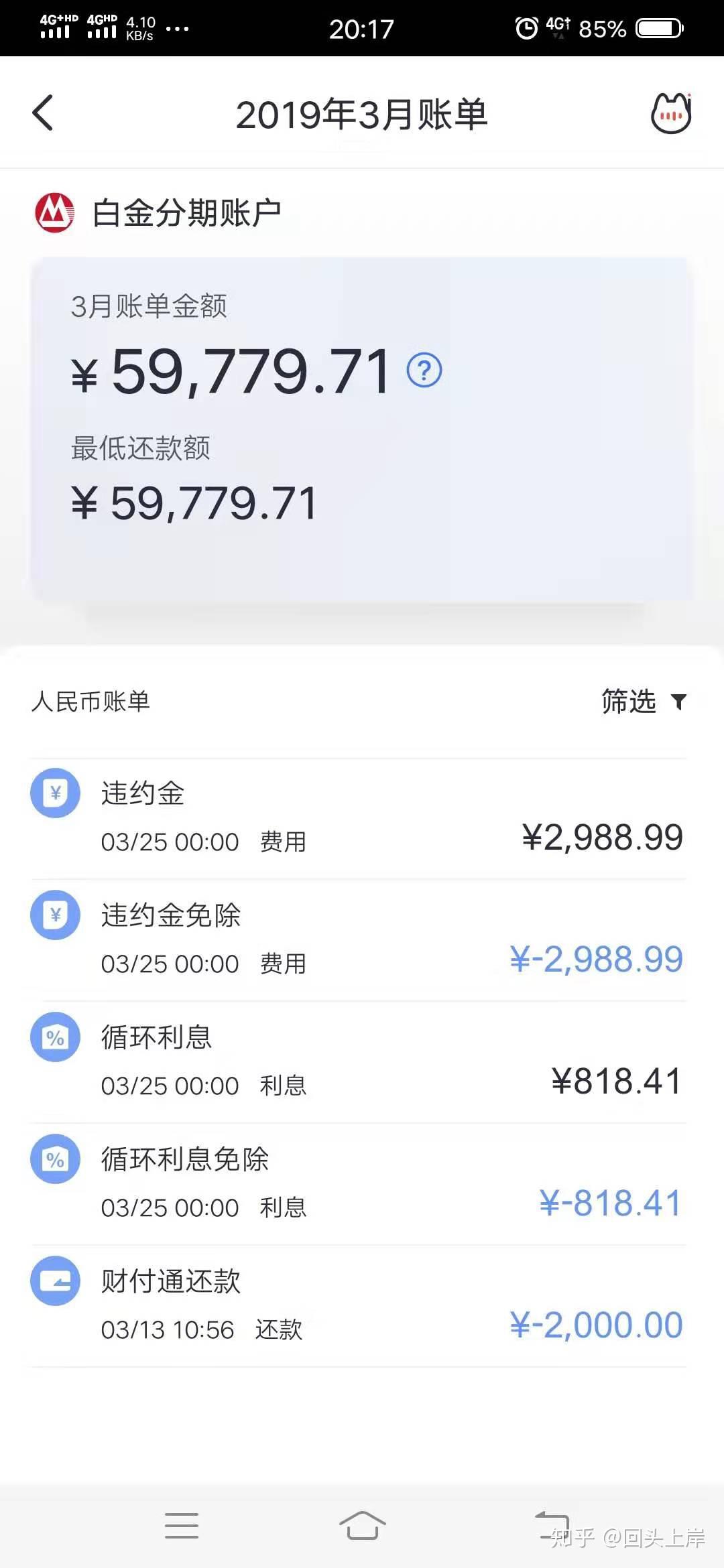724x1568 pixels.
Task: Tap the cat mascot icon in the top right corner
Action: coord(670,114)
